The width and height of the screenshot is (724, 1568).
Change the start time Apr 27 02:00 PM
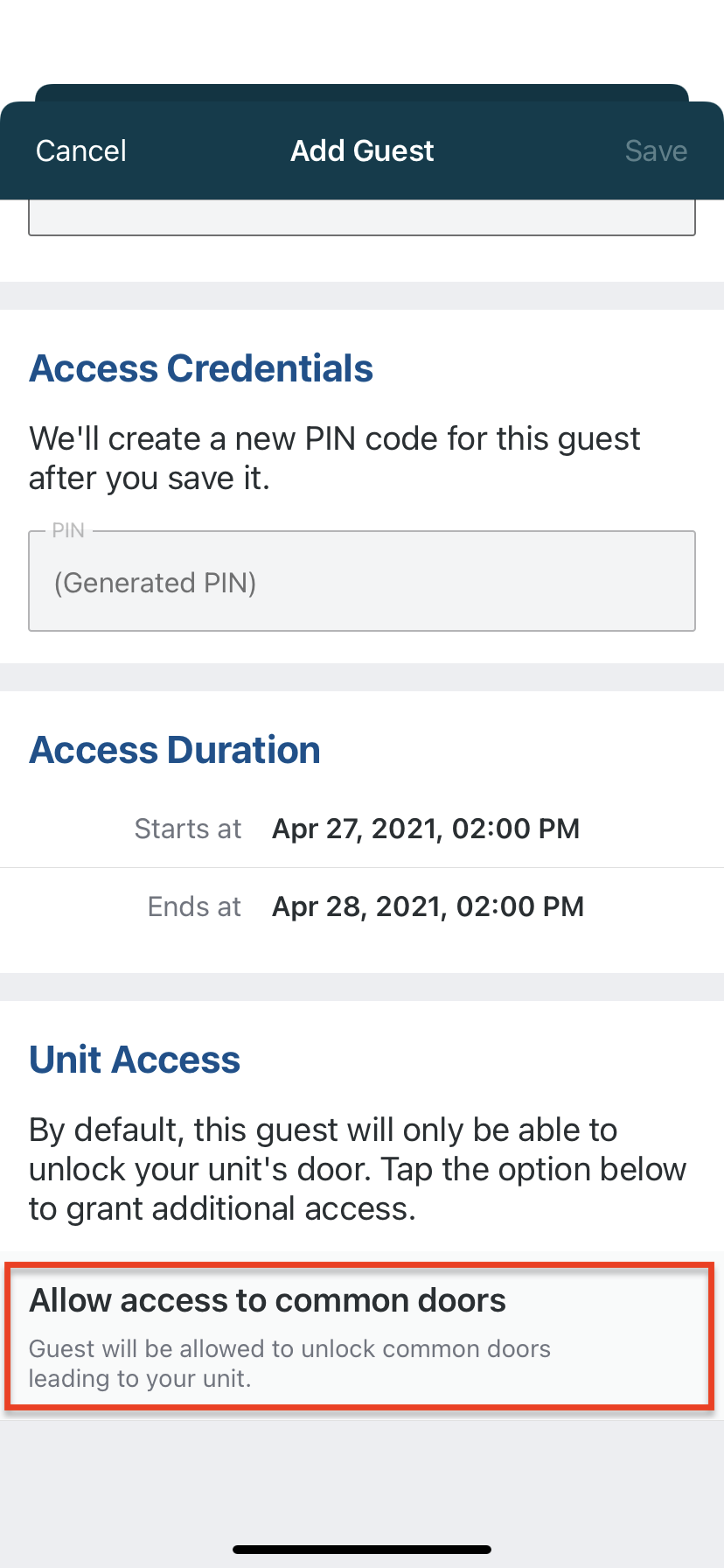425,828
